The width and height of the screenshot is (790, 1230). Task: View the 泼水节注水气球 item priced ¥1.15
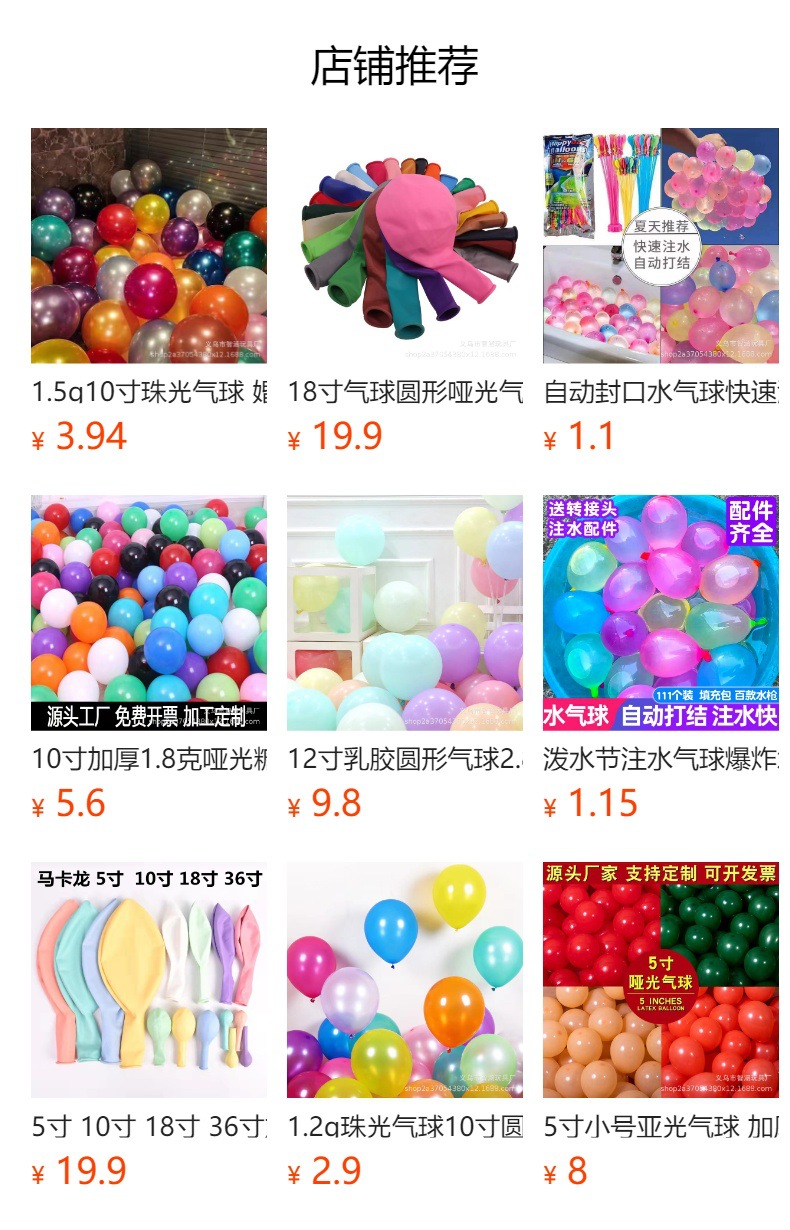(x=661, y=613)
